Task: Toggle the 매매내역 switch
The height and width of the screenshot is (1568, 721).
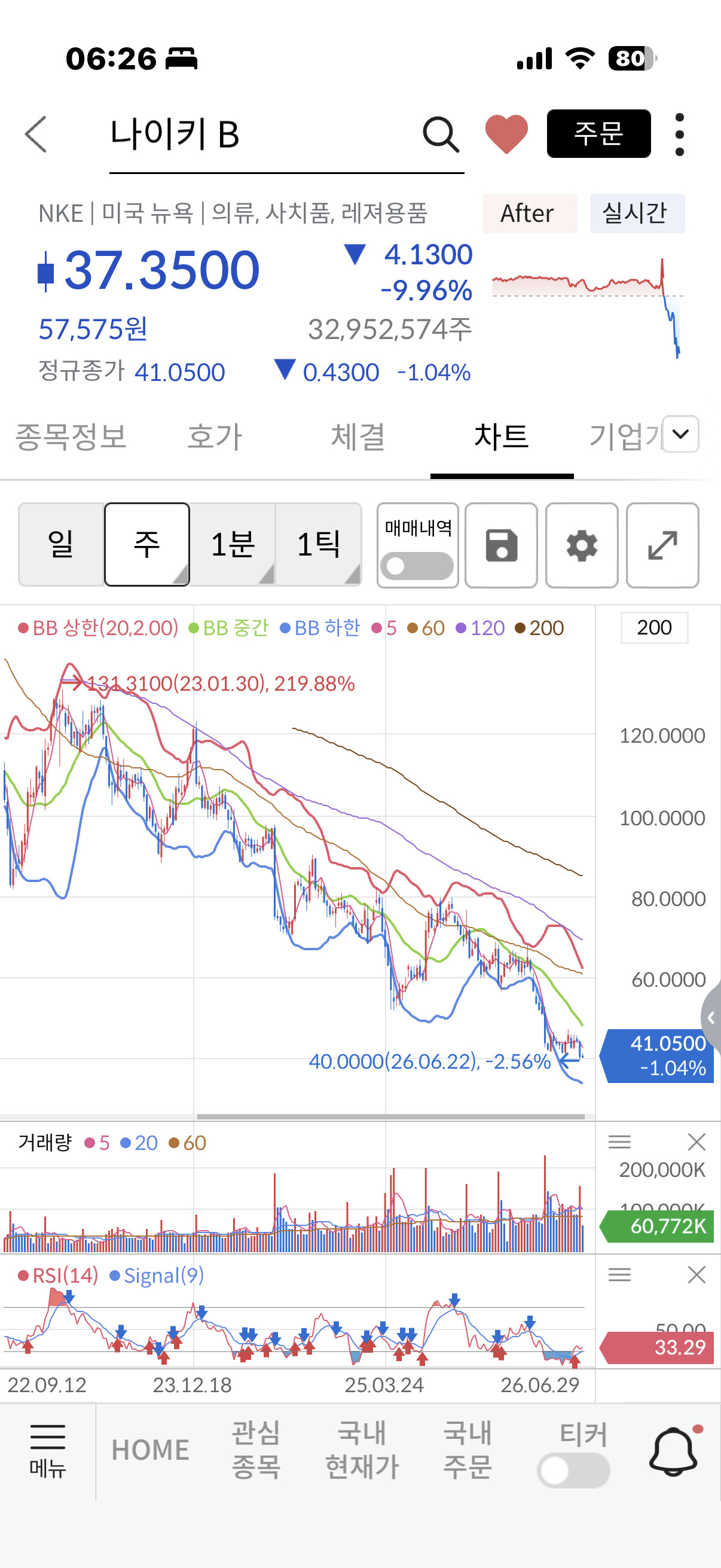Action: 417,566
